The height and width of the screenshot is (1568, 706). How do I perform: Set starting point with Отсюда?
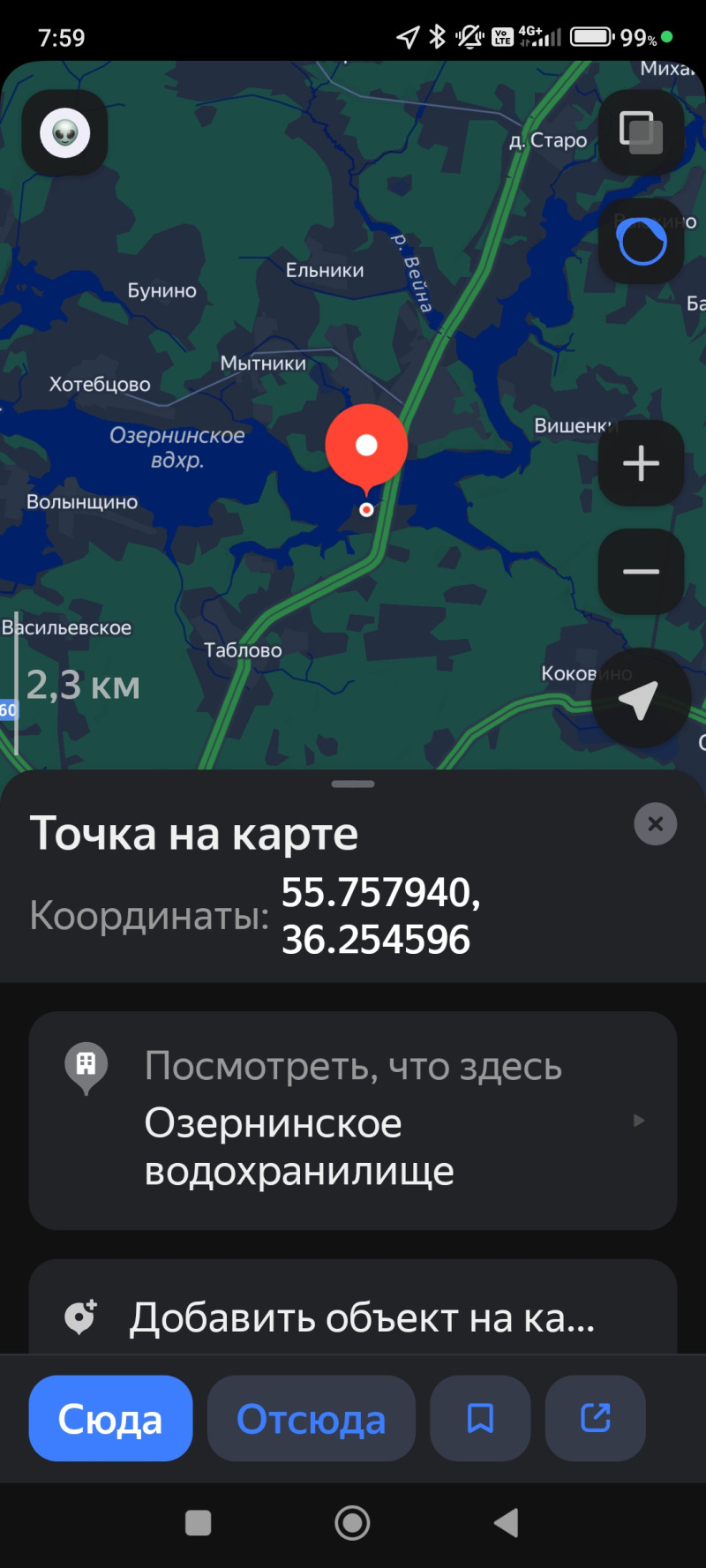point(311,1419)
